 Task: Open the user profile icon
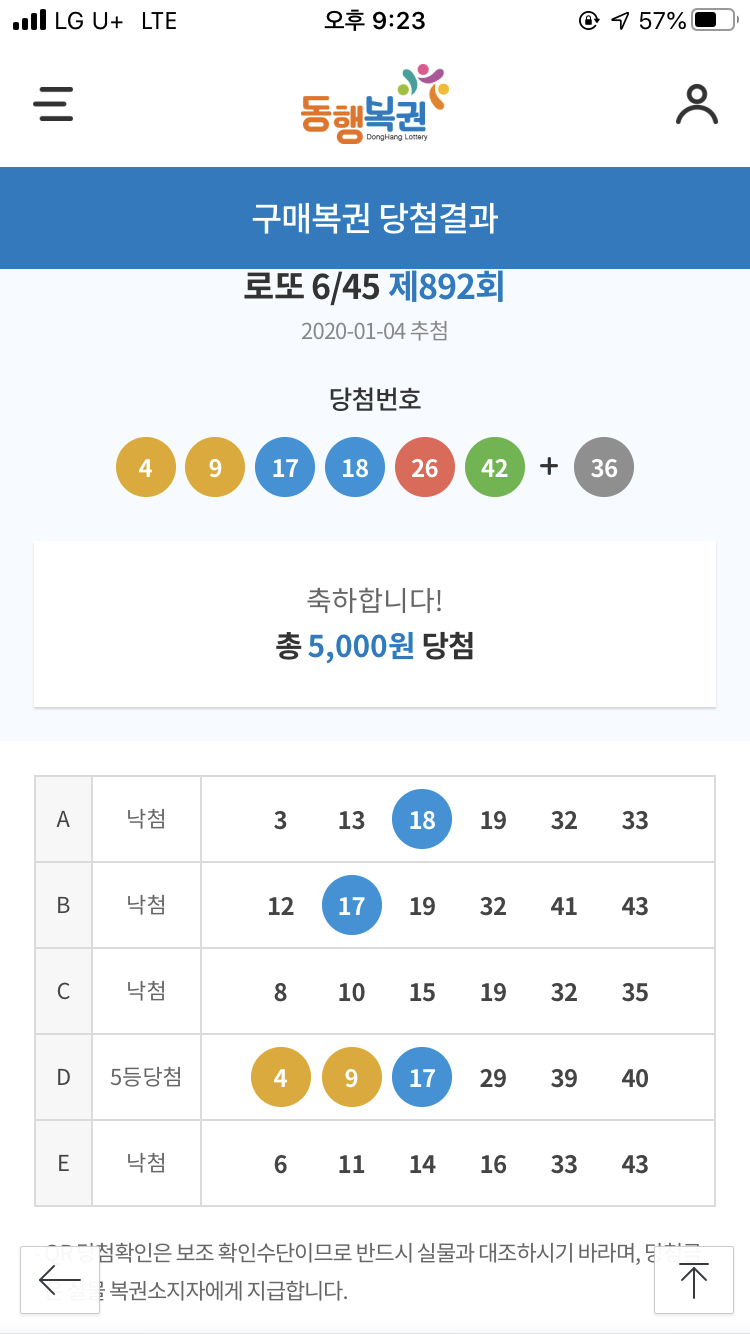[696, 104]
